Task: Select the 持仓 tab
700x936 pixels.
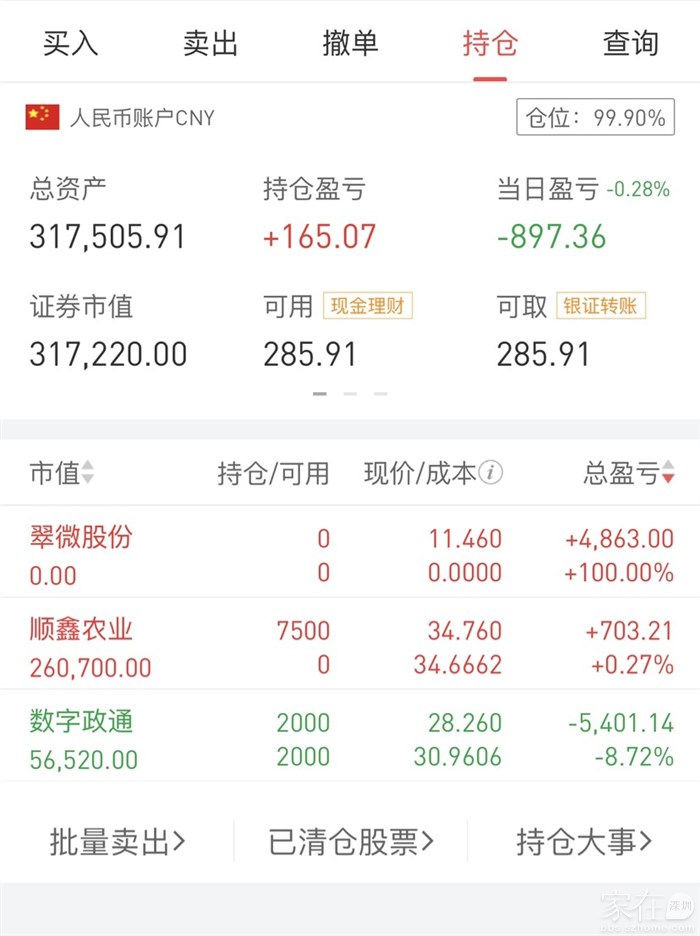Action: tap(490, 43)
